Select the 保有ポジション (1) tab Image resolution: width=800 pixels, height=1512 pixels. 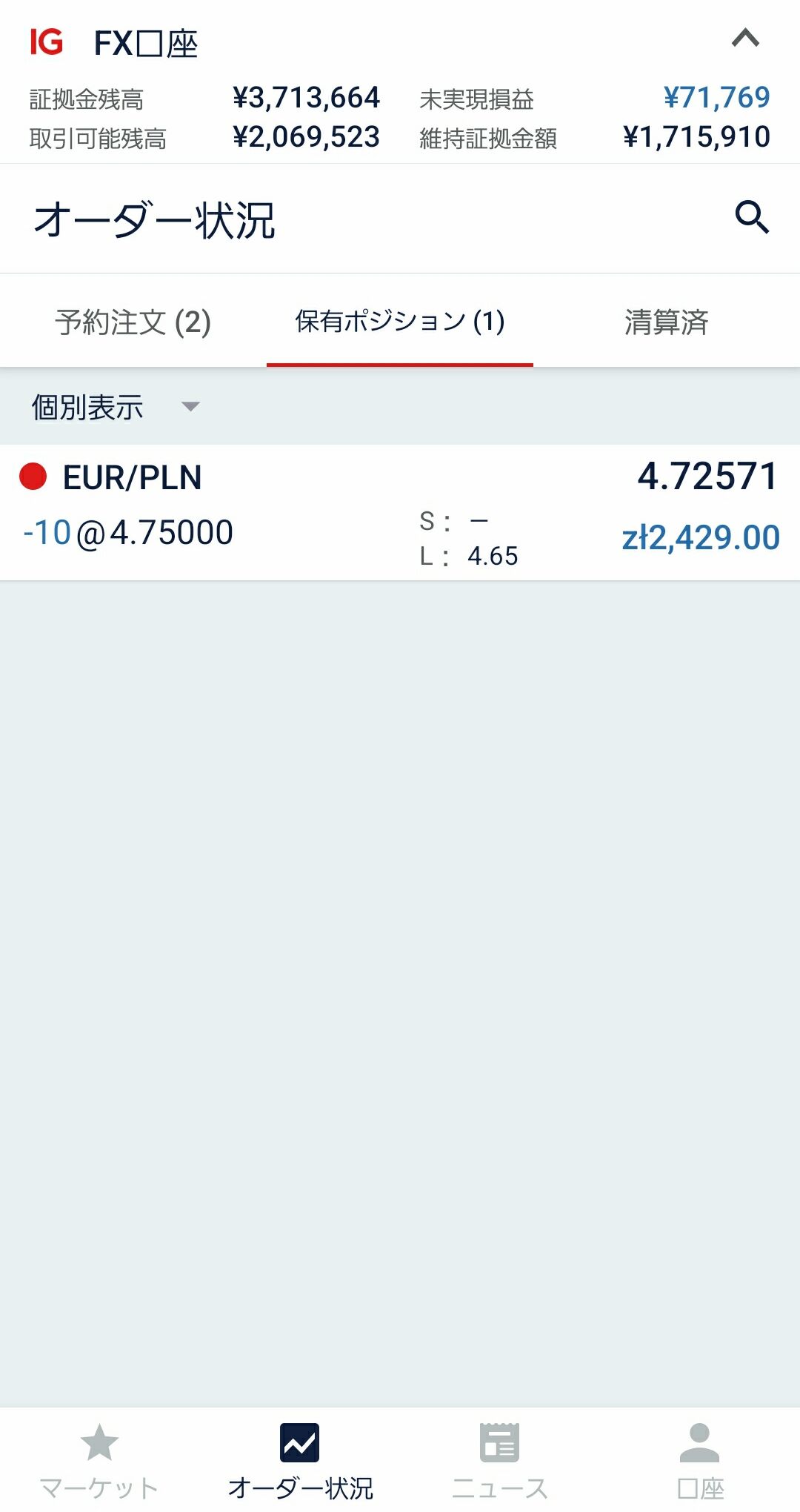(400, 322)
